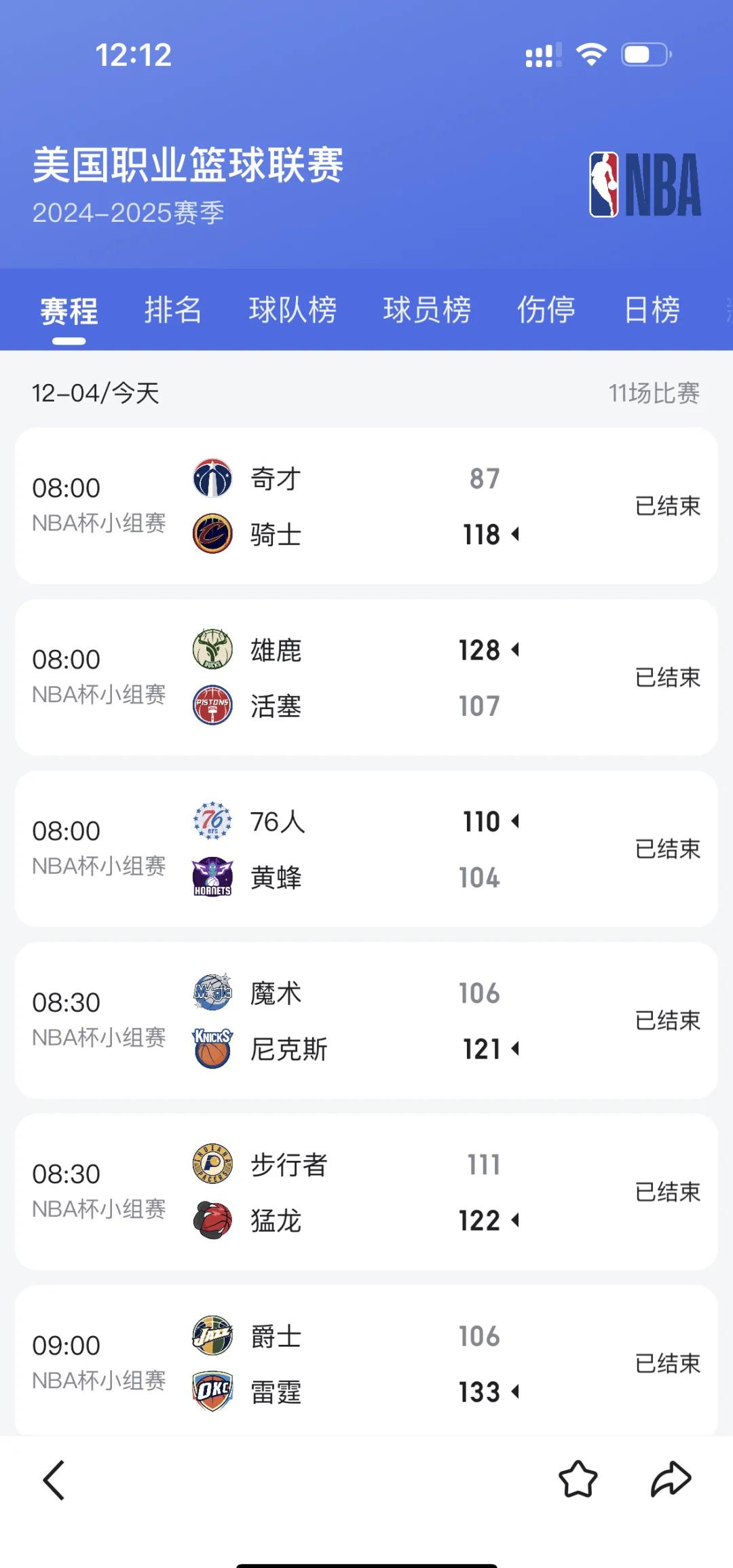Tap the back arrow at bottom left

click(x=54, y=1481)
